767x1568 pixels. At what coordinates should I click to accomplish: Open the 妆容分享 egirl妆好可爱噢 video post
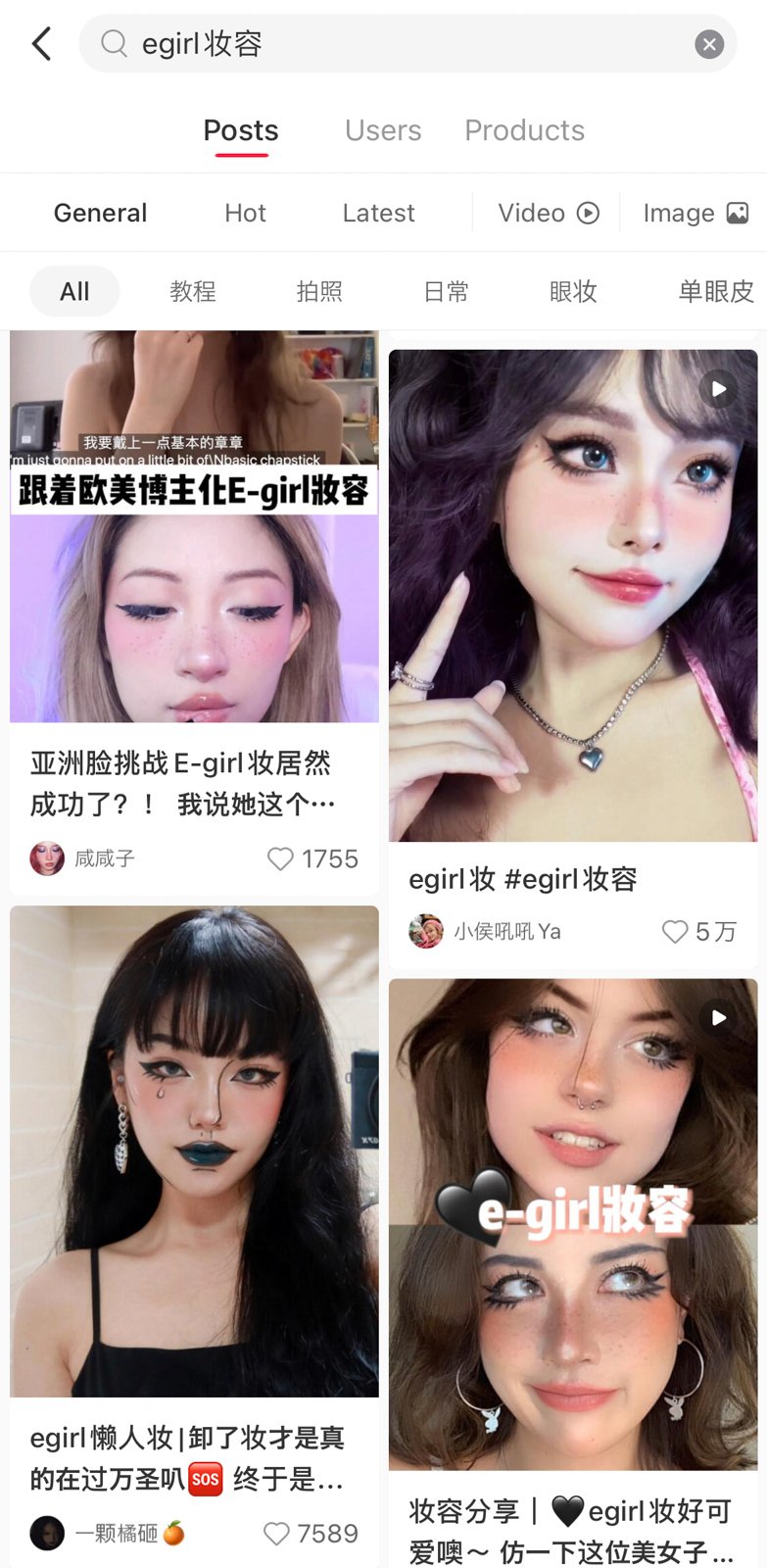[x=573, y=1225]
